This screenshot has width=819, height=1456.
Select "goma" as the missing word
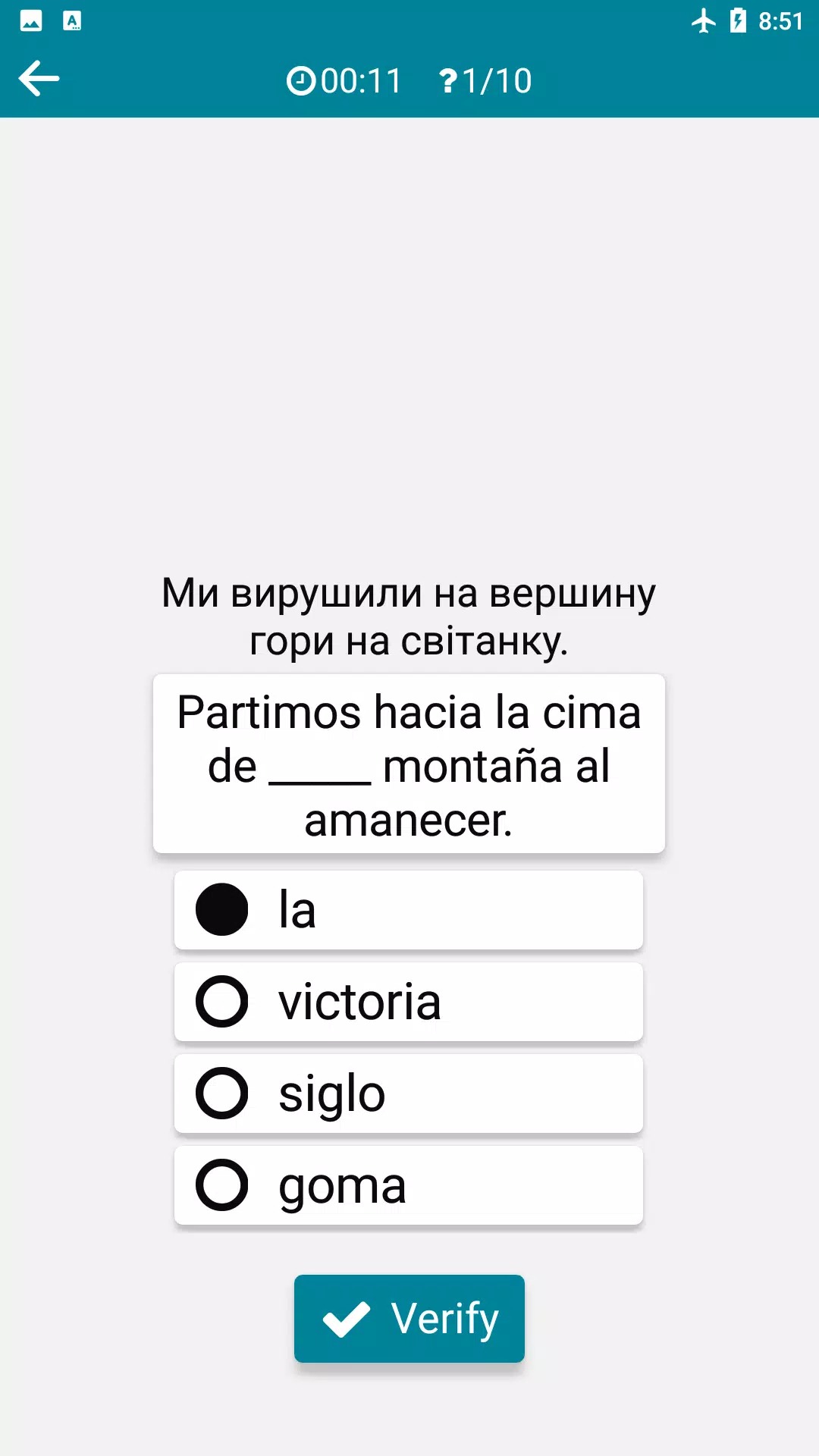click(x=408, y=1185)
